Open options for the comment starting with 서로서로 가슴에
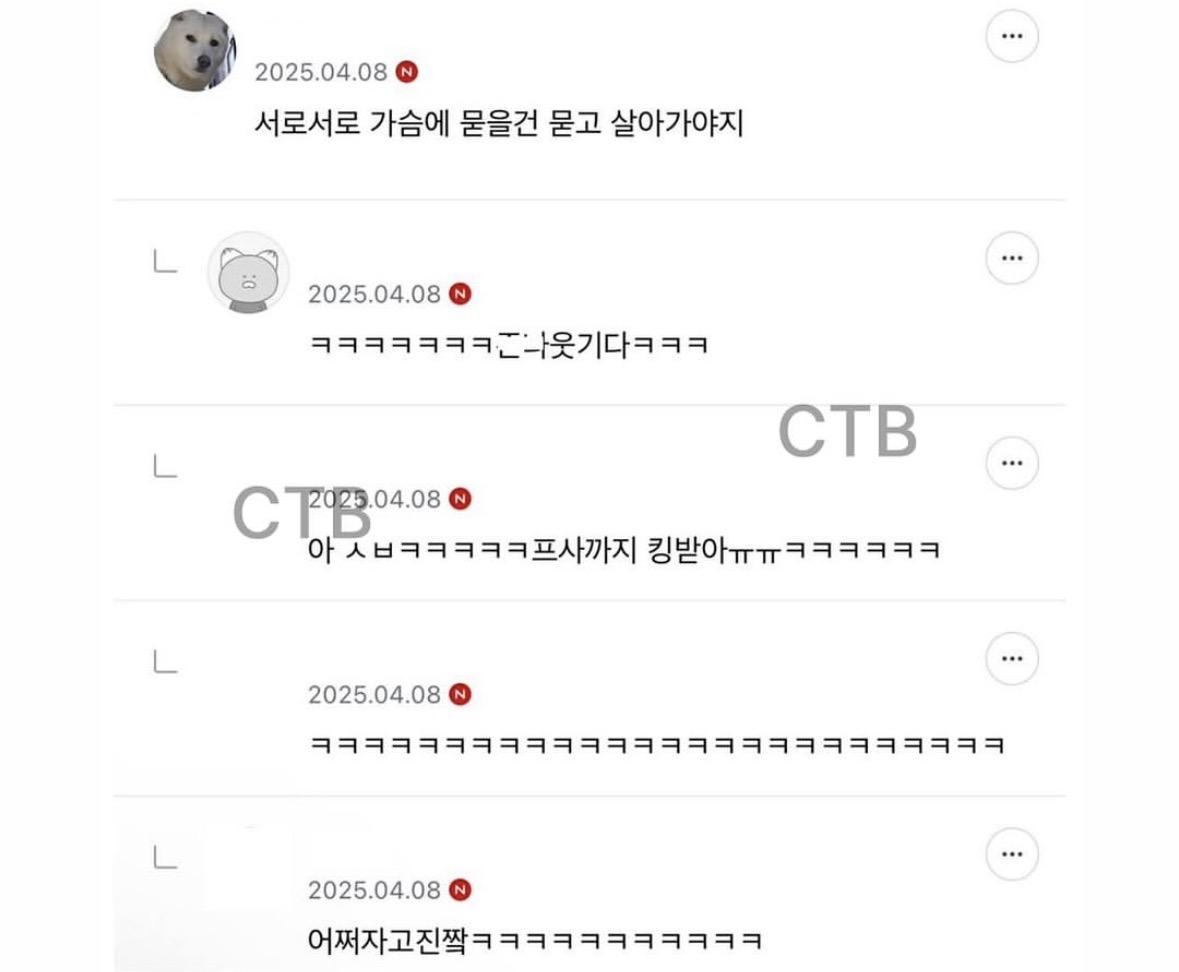 [1012, 37]
